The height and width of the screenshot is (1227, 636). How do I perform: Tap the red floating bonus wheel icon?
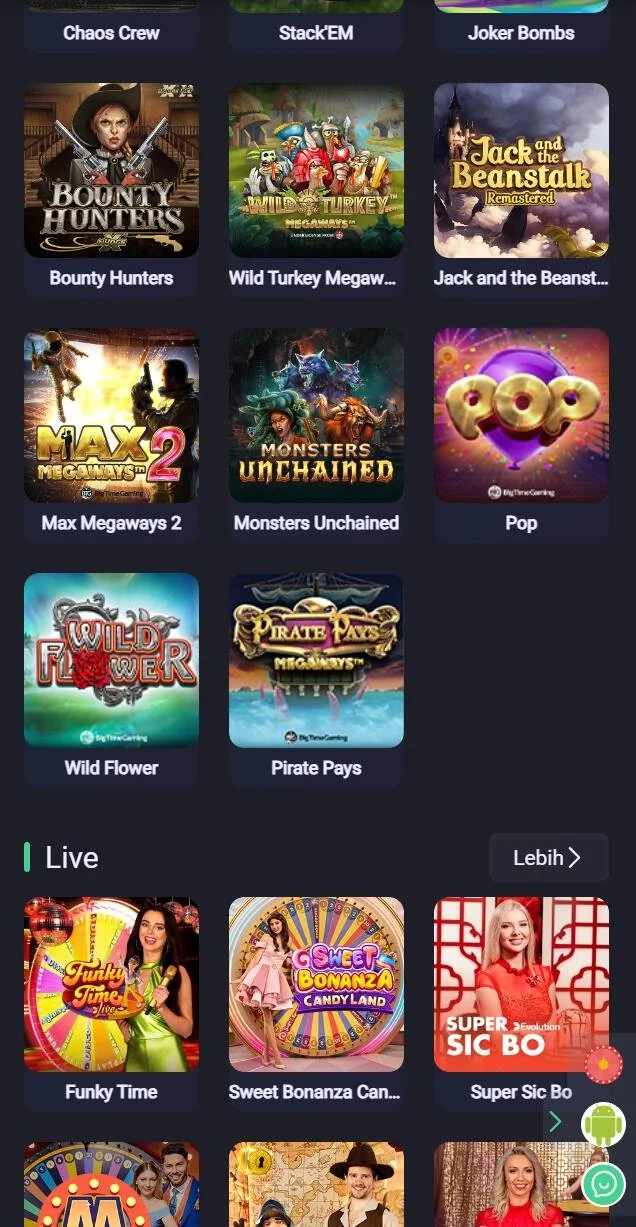click(604, 1065)
